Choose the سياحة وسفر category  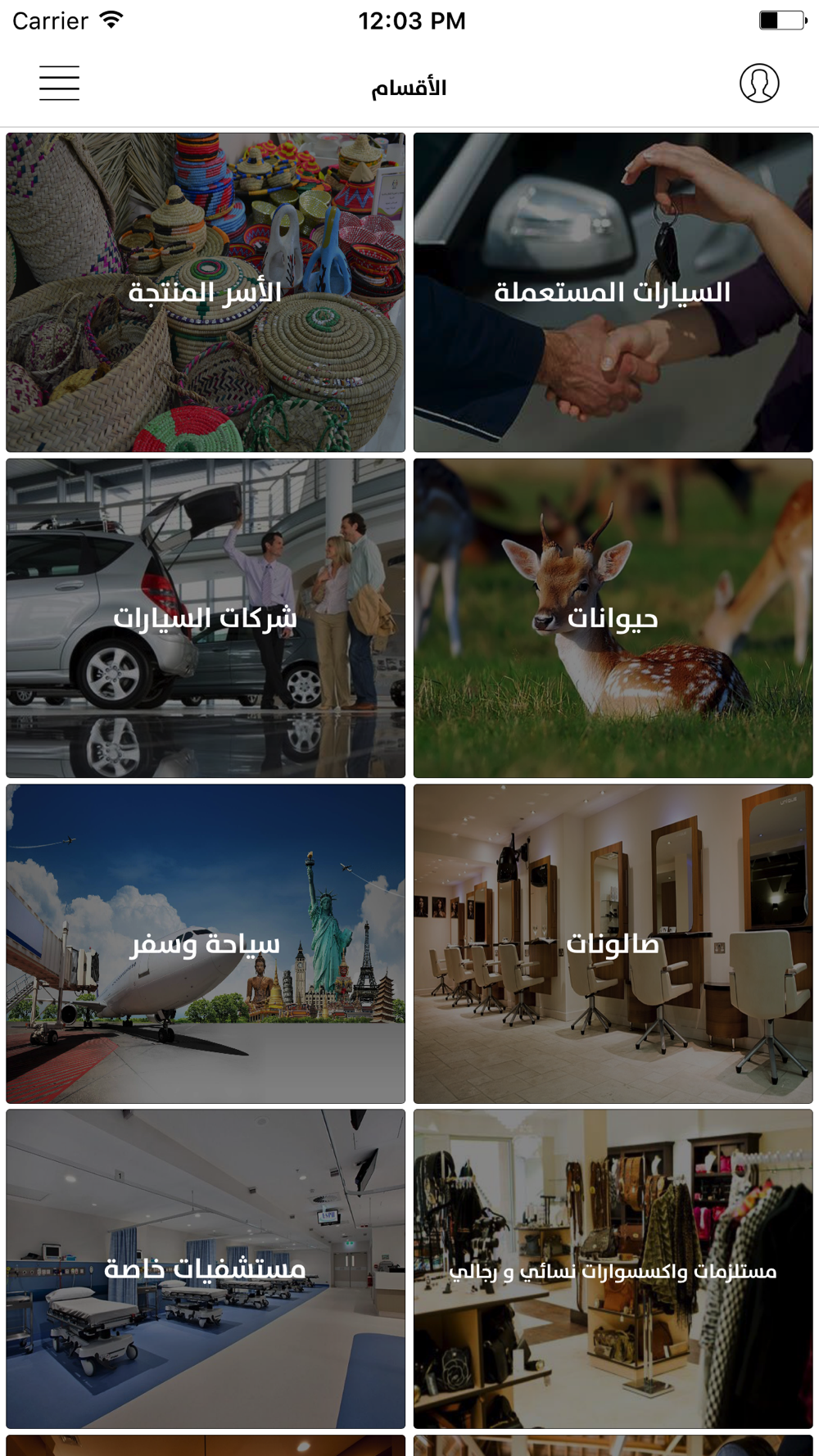point(206,943)
